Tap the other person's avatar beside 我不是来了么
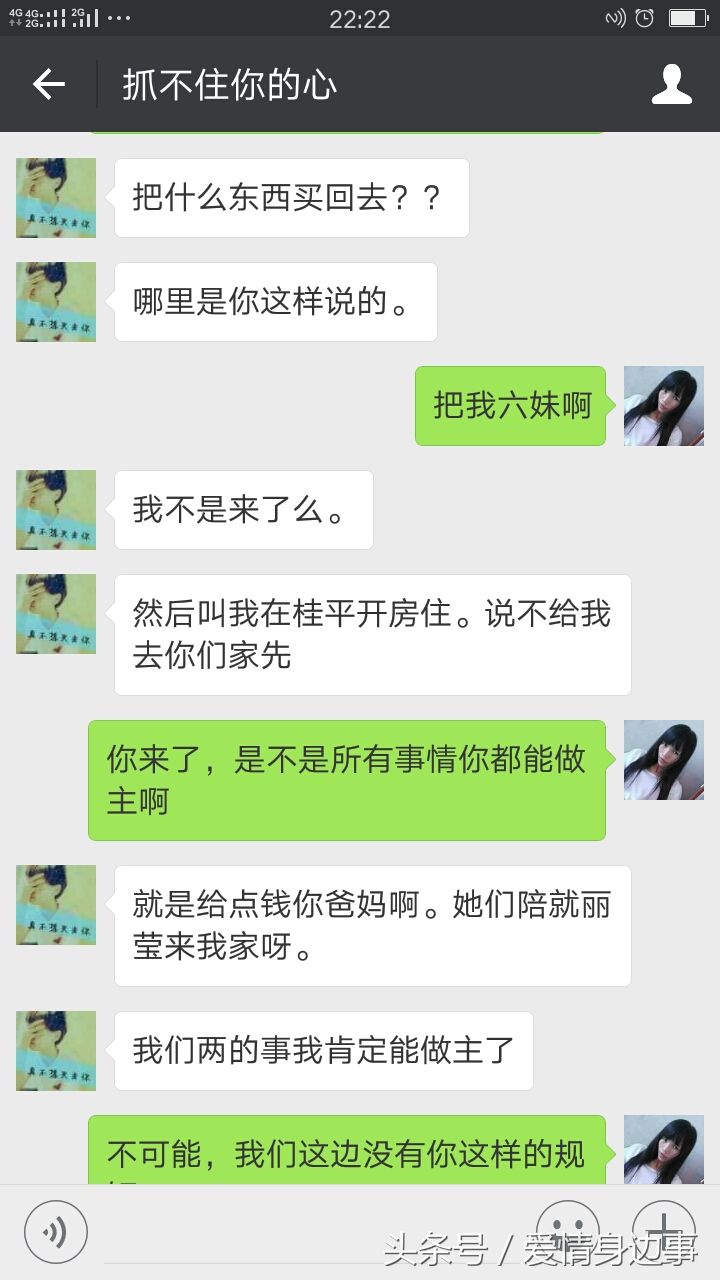The height and width of the screenshot is (1280, 720). coord(55,510)
